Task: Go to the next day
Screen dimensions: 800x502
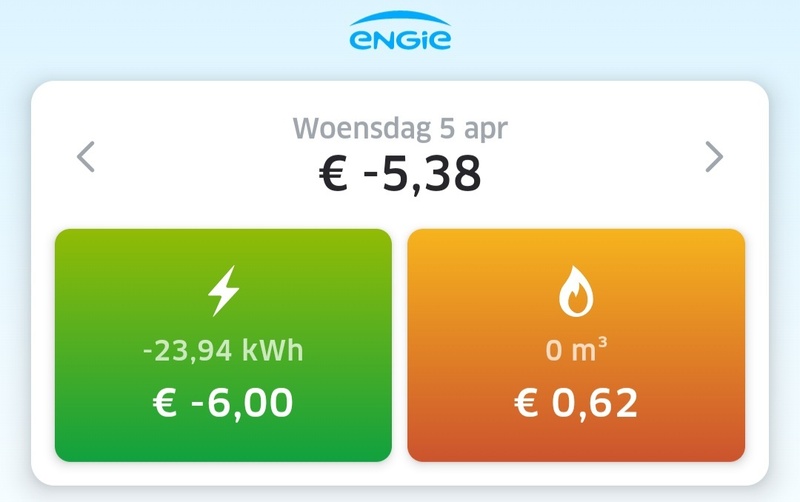Action: (x=713, y=157)
